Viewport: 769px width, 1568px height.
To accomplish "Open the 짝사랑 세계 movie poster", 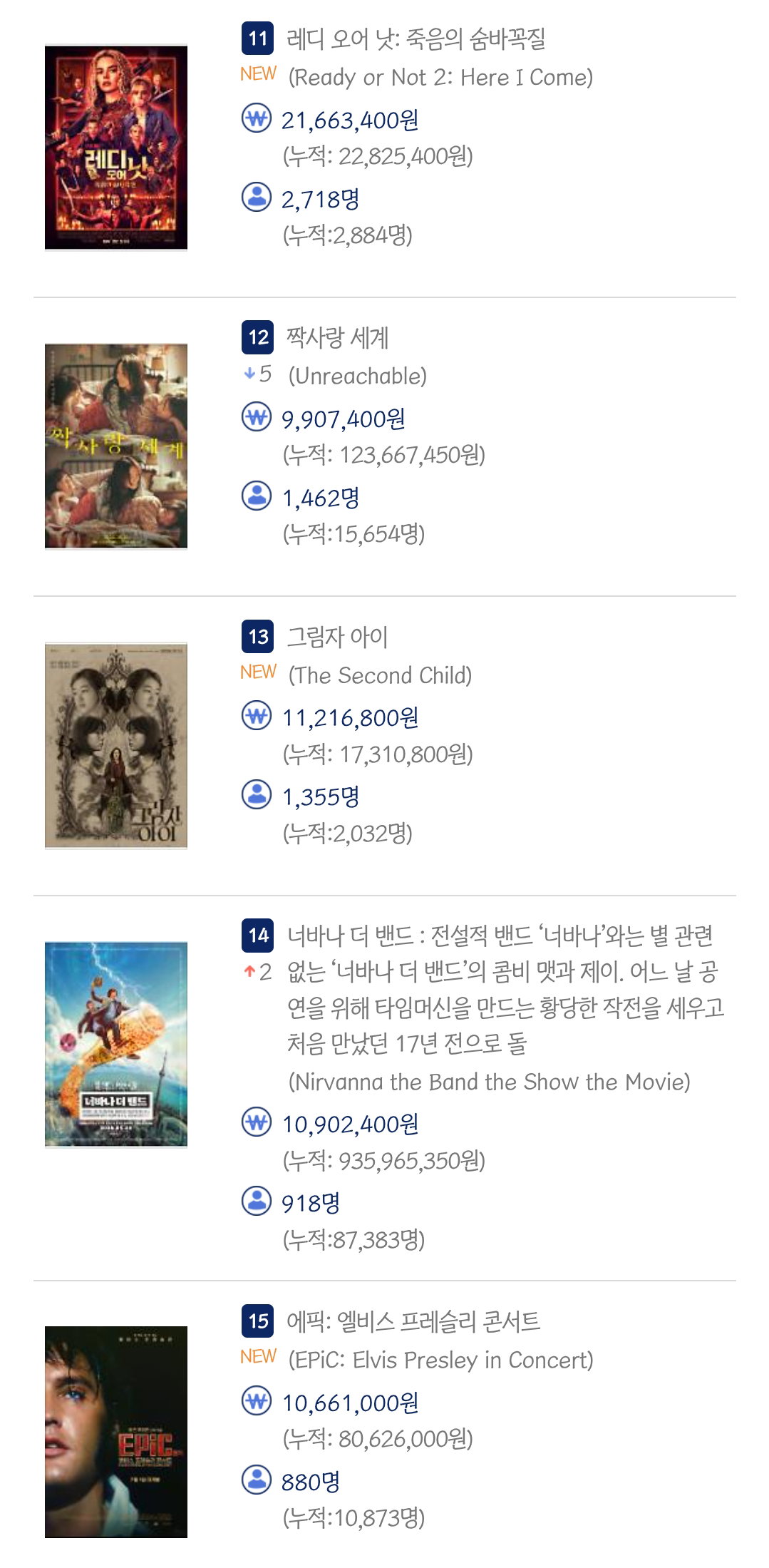I will pos(116,446).
